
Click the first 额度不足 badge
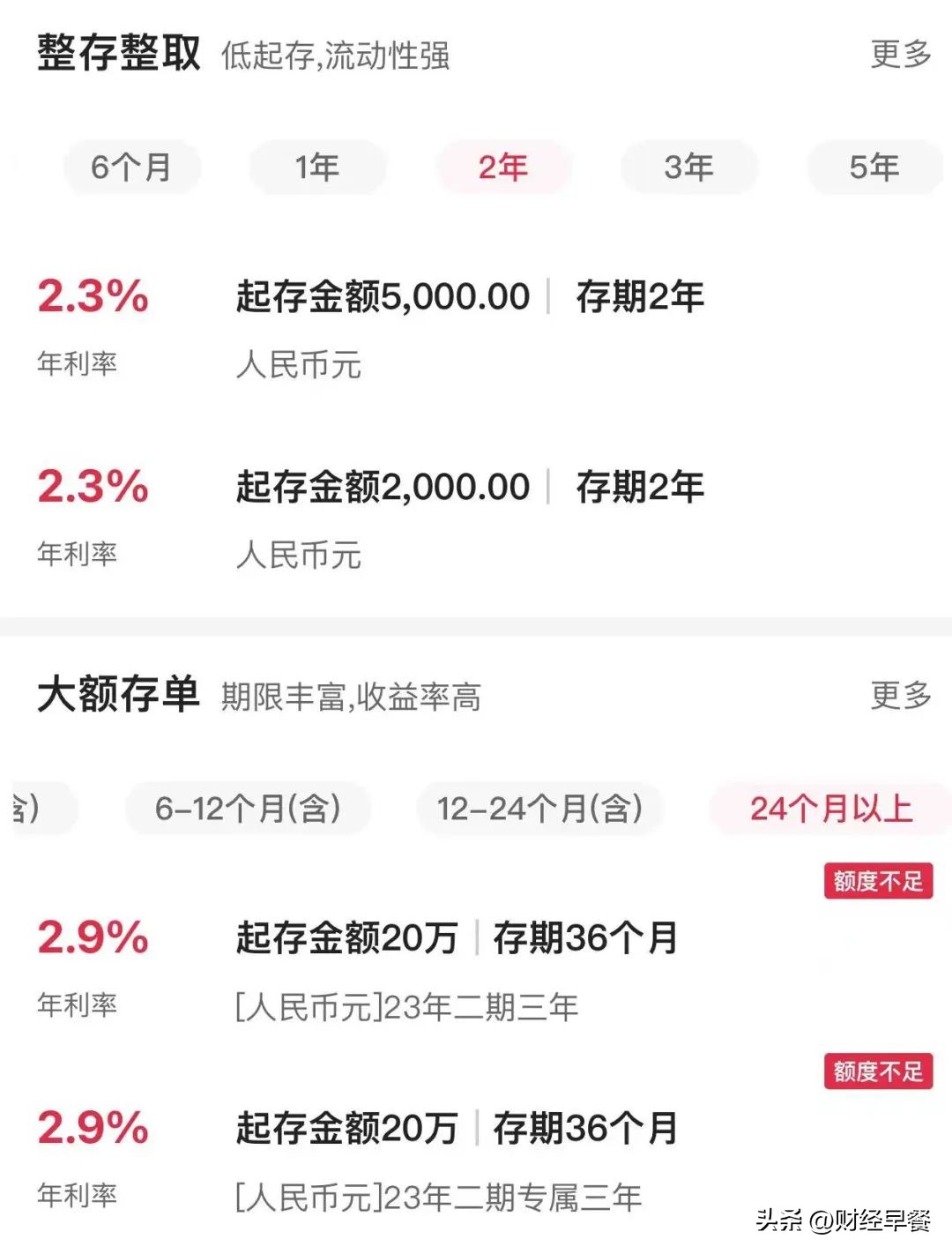point(877,882)
